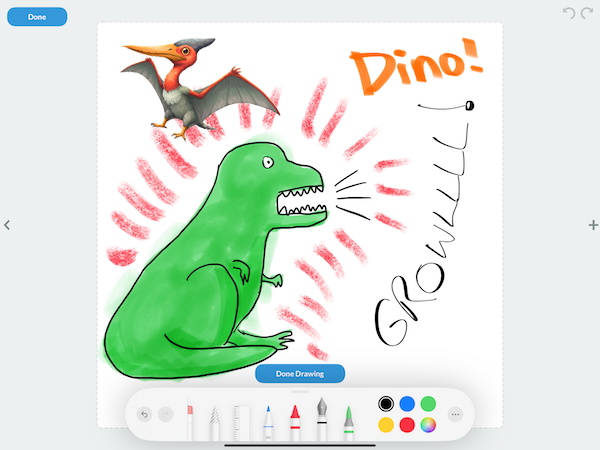Viewport: 600px width, 450px height.
Task: Tap the Done button in the corner
Action: click(x=36, y=17)
